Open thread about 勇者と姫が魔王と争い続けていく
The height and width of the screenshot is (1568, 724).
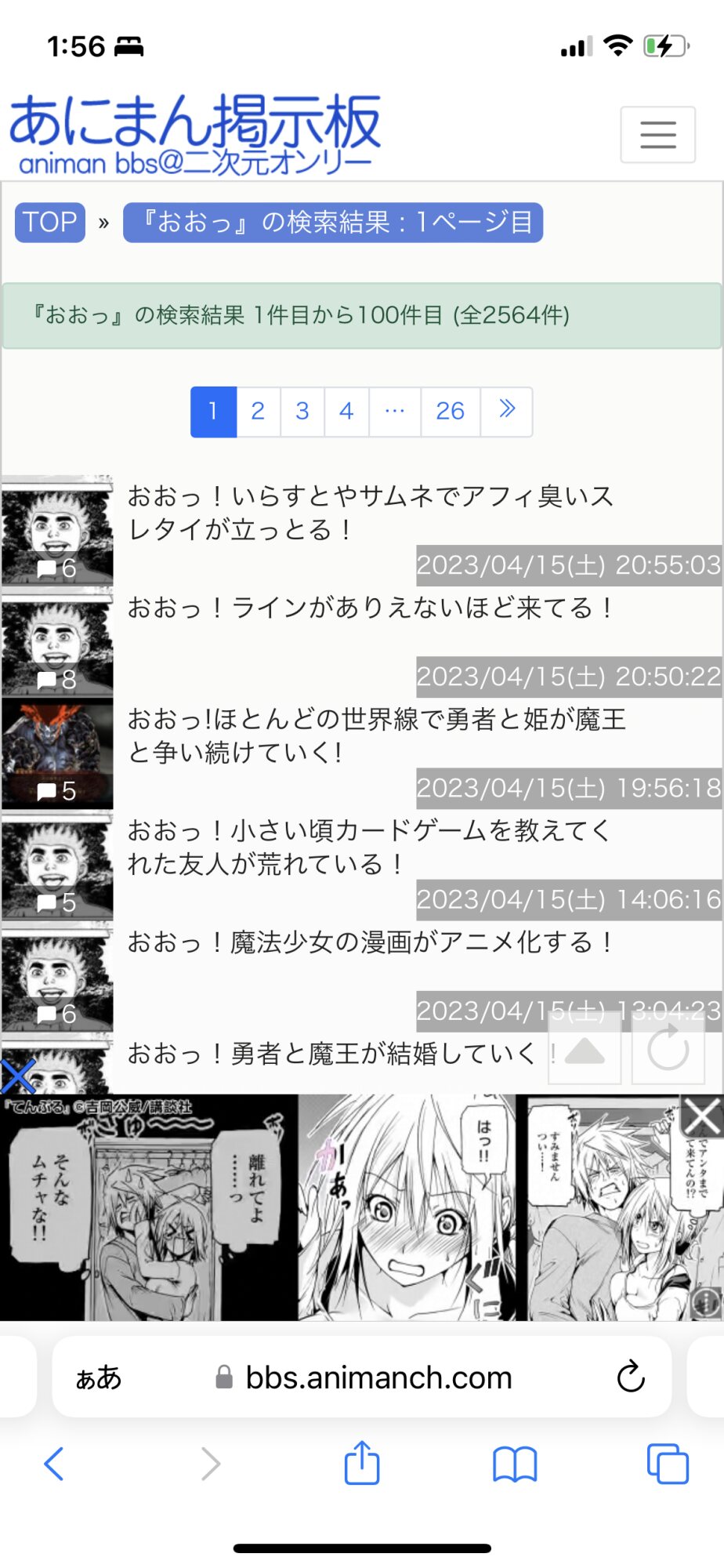(376, 735)
